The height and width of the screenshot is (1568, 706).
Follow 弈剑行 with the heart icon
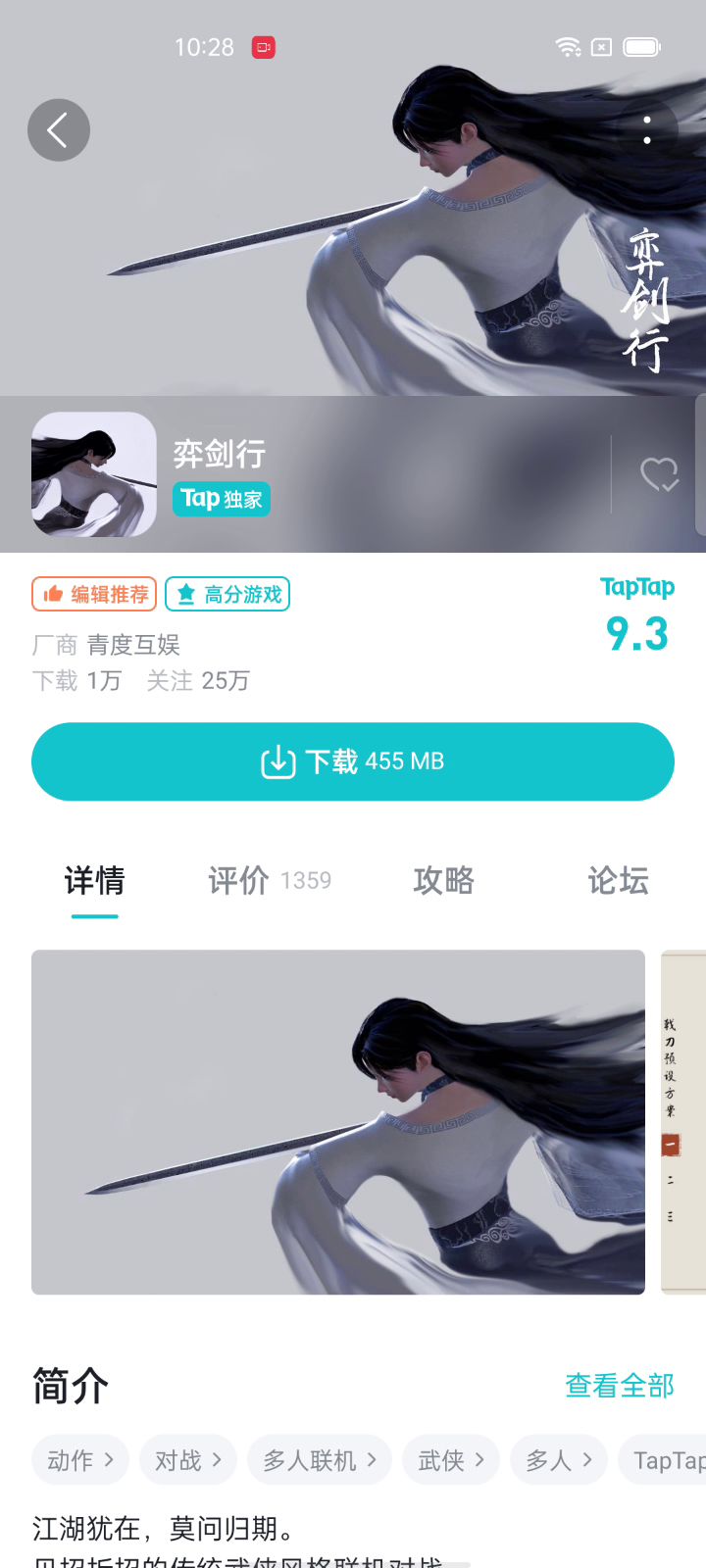coord(659,475)
